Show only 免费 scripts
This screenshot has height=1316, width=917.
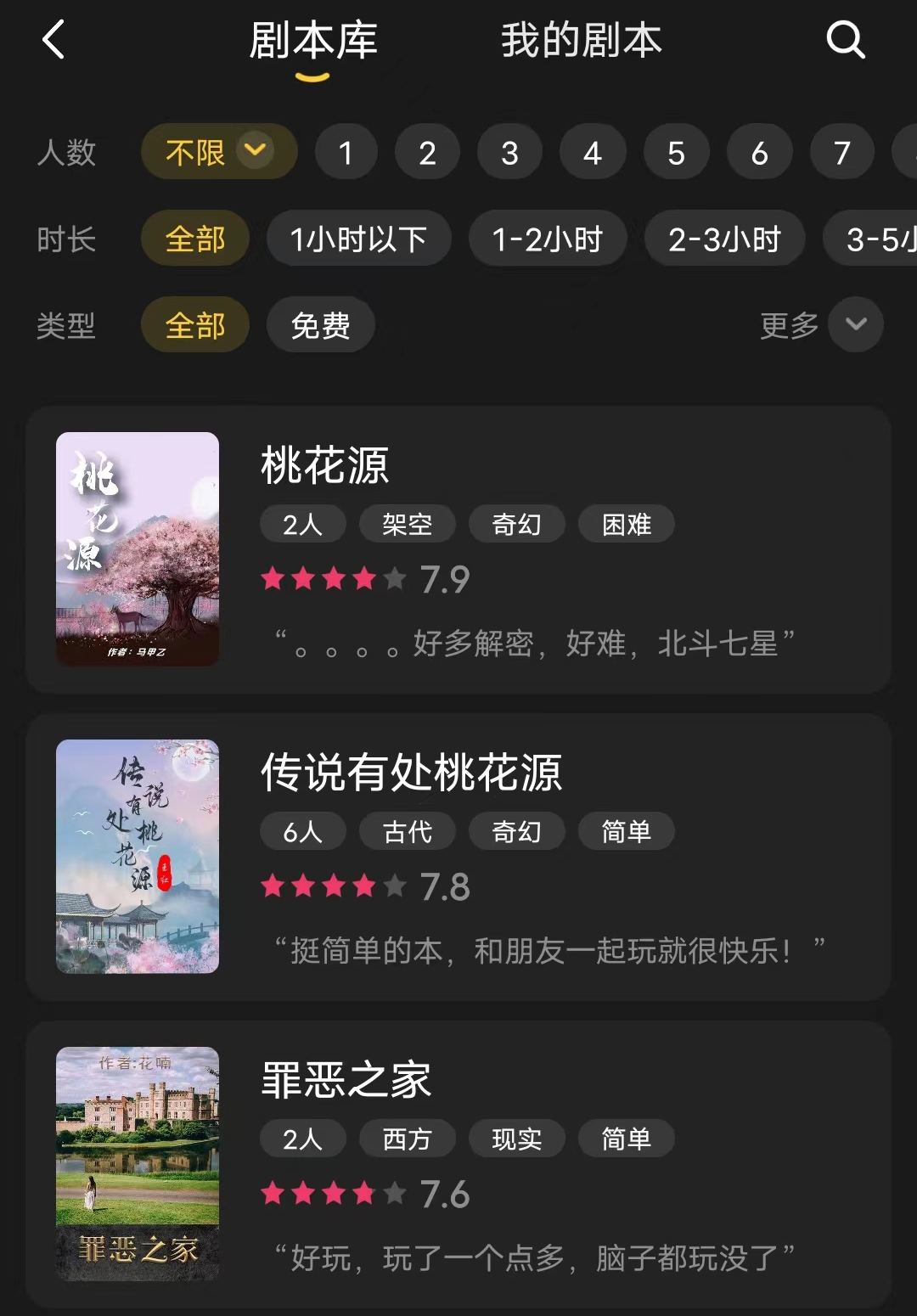(320, 325)
